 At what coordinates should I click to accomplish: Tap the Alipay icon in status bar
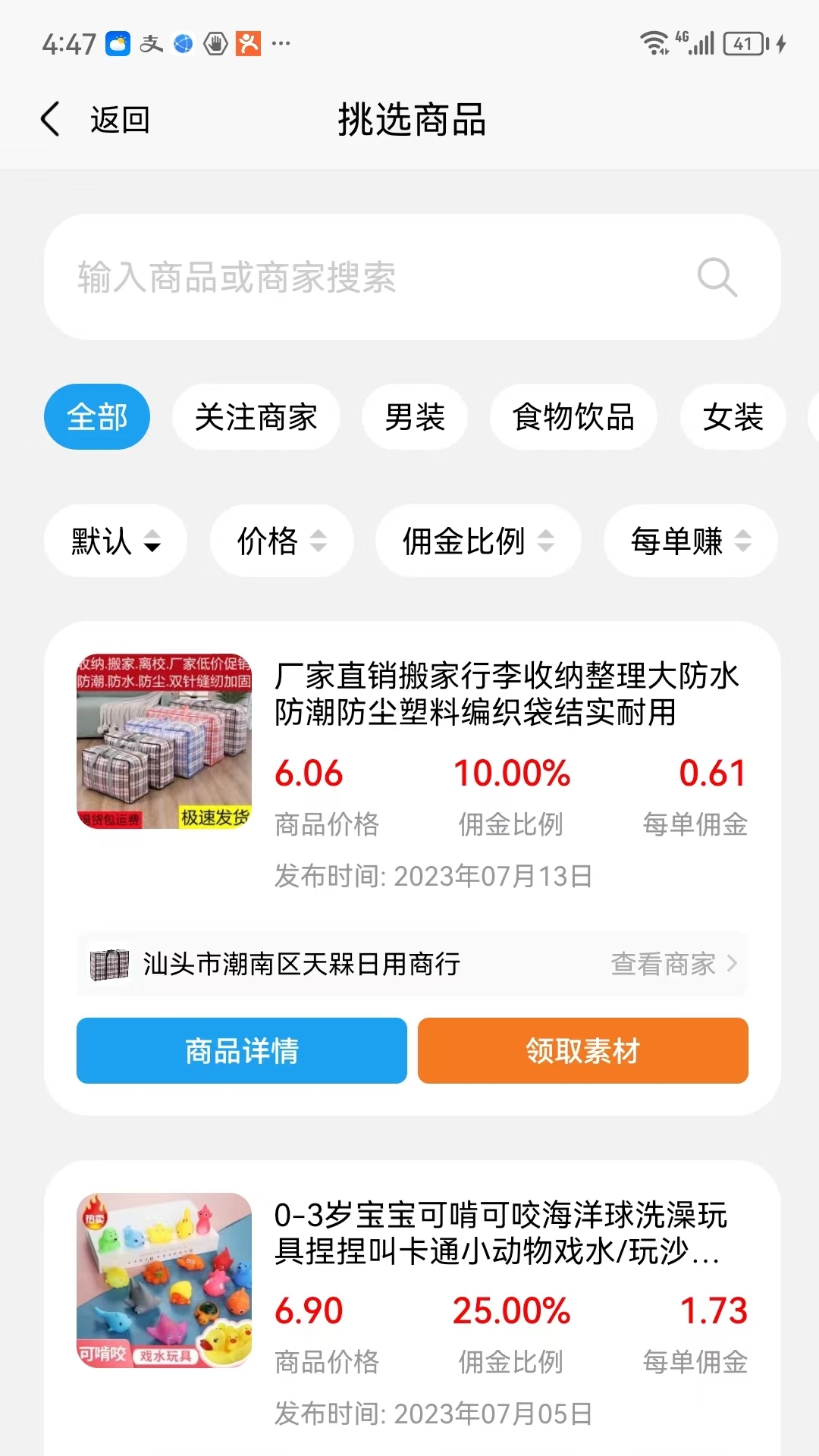coord(149,43)
